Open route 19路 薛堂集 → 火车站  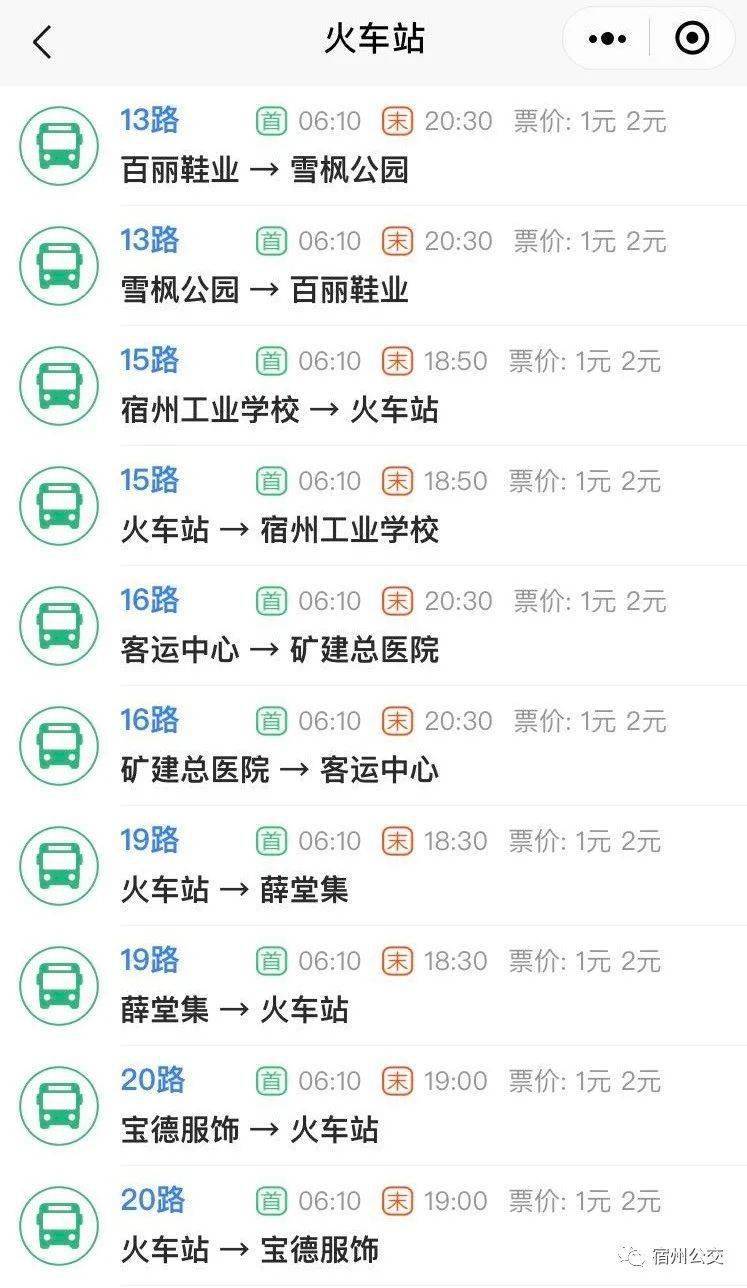coord(373,986)
